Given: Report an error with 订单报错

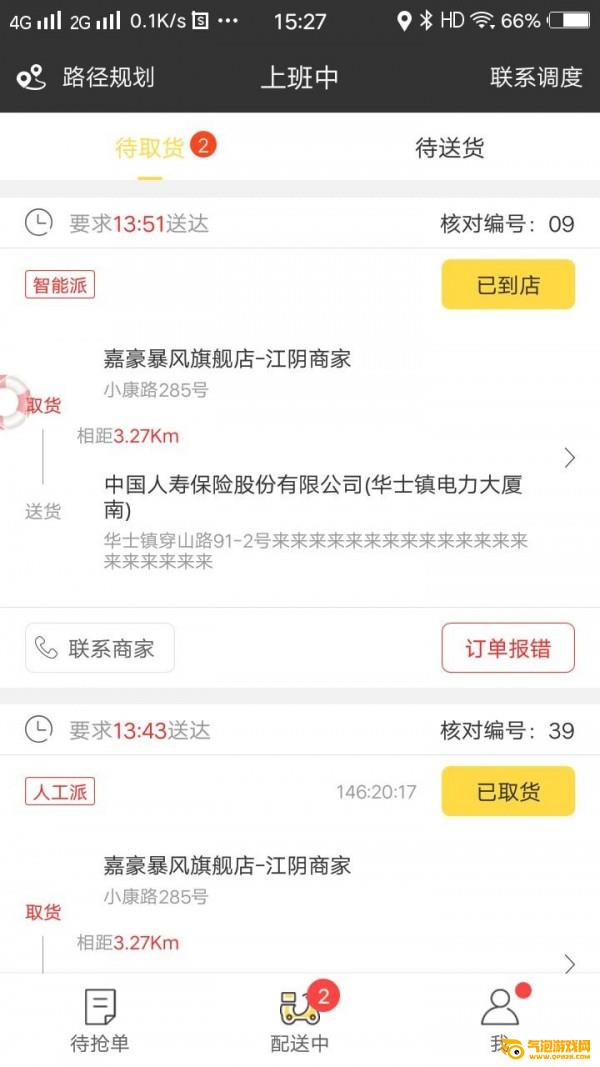Looking at the screenshot, I should point(508,648).
